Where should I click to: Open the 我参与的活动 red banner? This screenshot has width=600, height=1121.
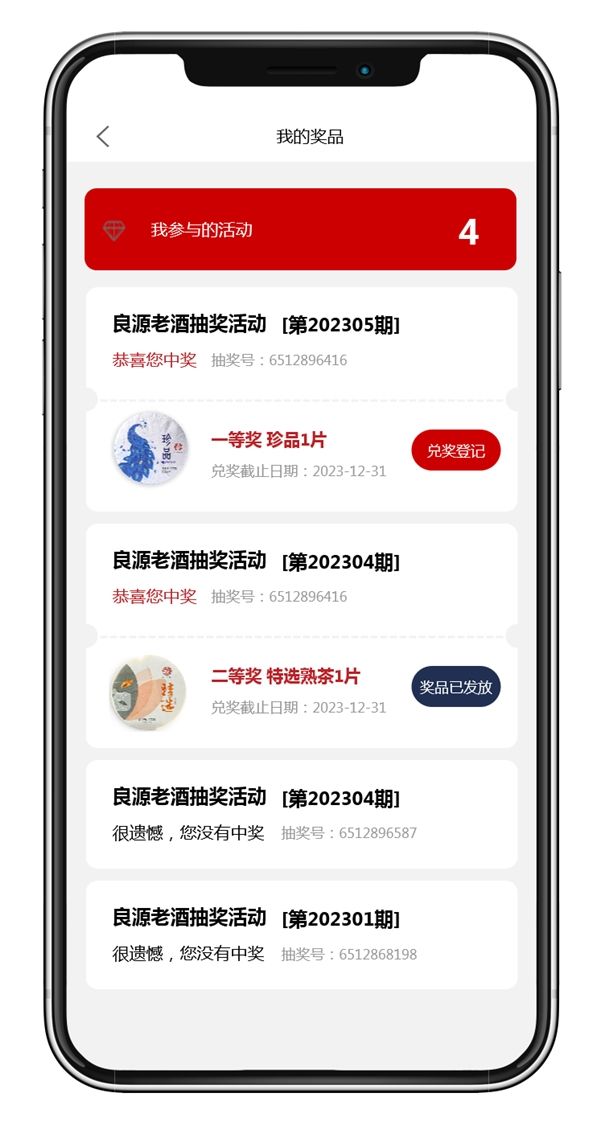(x=300, y=230)
